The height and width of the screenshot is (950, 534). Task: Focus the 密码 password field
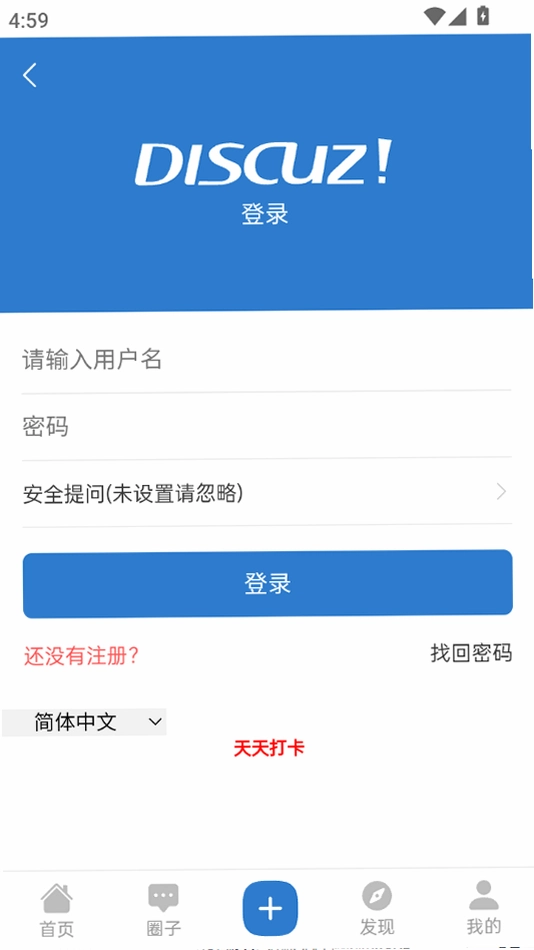[x=267, y=427]
